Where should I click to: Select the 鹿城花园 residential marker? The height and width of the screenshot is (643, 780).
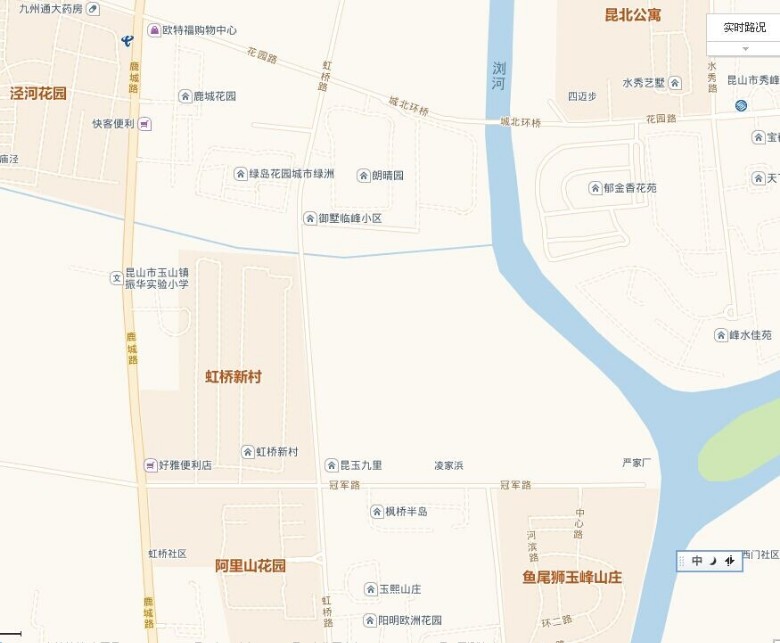point(185,96)
